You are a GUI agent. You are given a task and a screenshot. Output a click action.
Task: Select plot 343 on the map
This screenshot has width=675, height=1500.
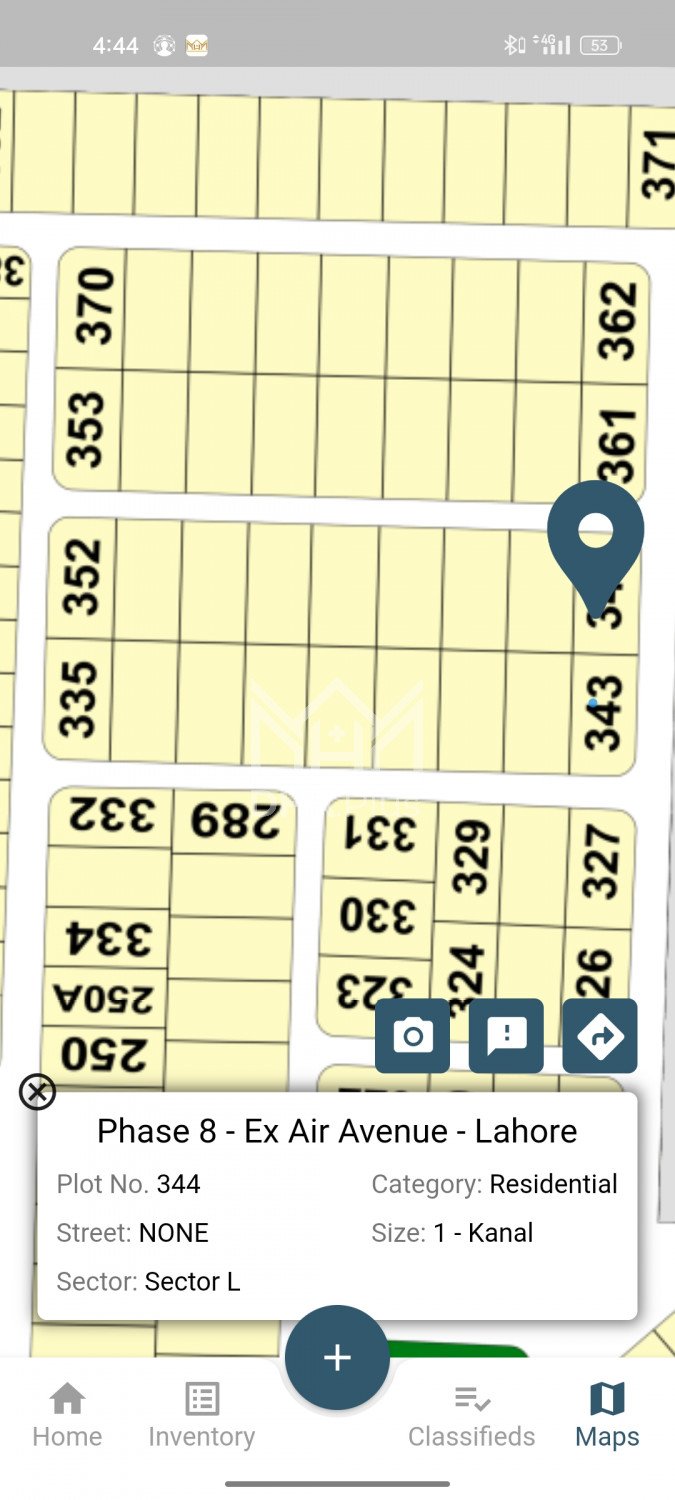point(604,713)
